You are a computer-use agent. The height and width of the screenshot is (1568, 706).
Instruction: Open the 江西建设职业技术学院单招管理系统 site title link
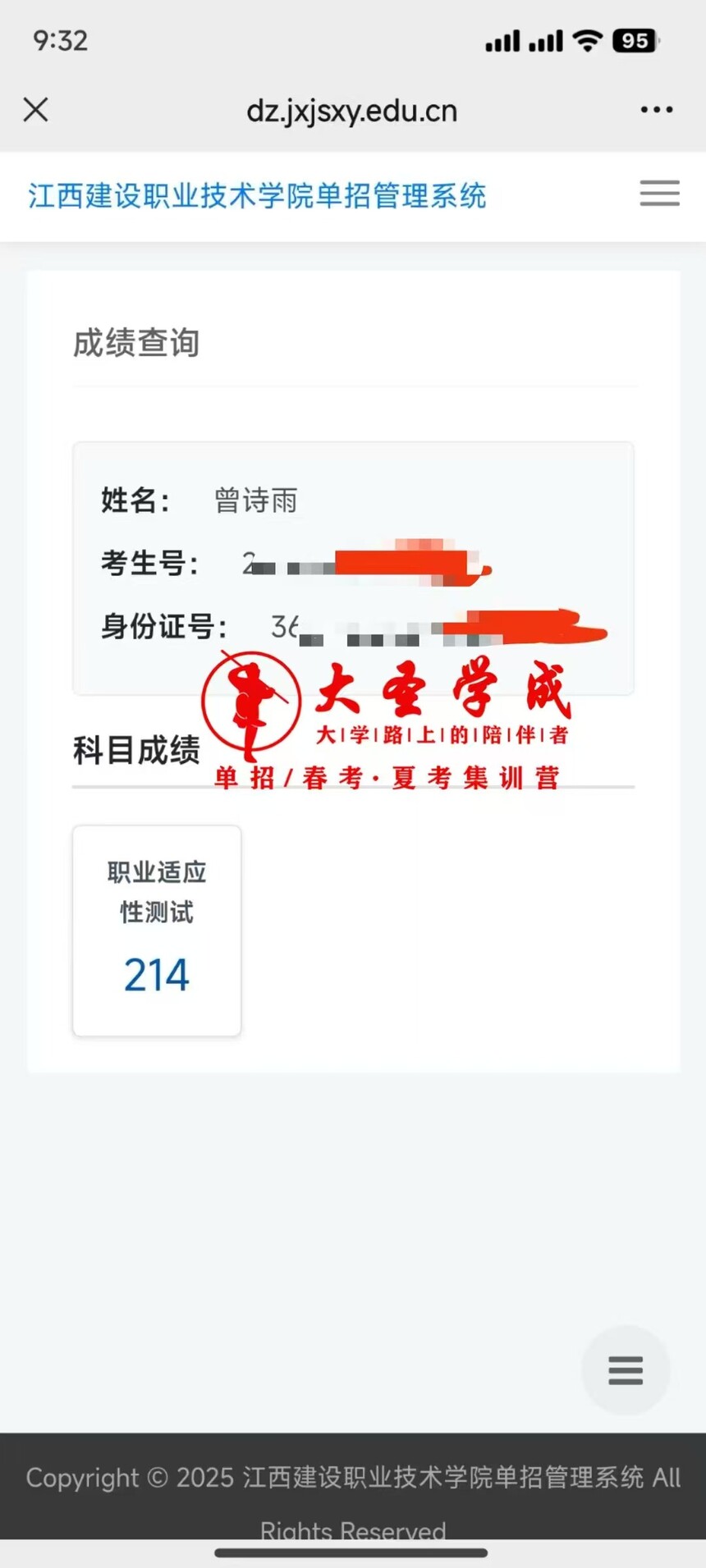(257, 196)
